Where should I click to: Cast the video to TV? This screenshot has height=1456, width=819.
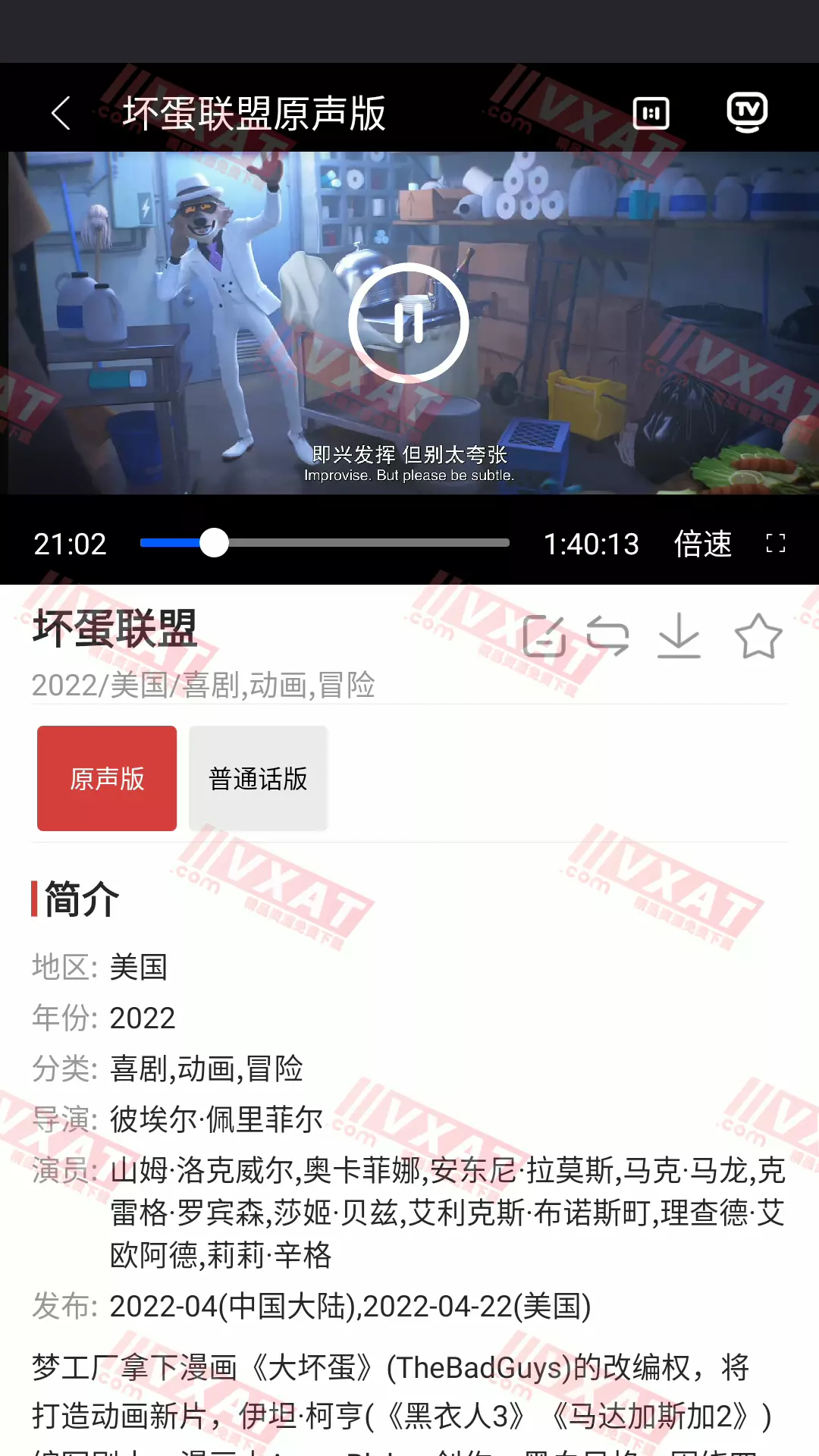[747, 112]
